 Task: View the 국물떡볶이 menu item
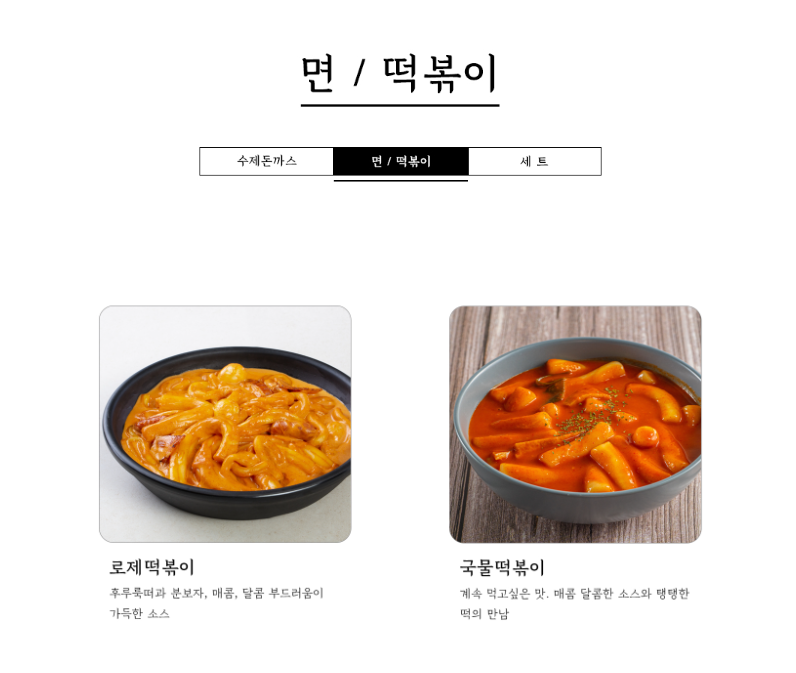[575, 424]
